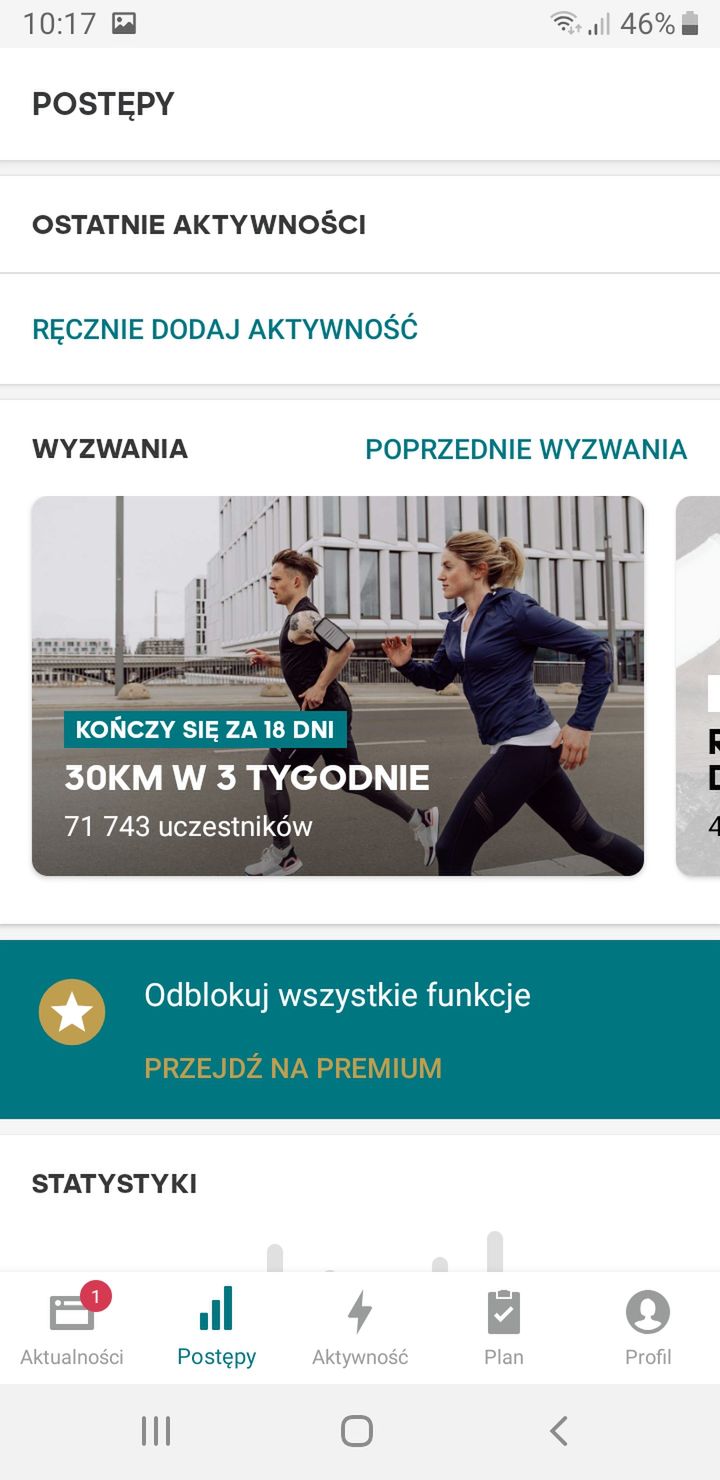
Task: Open the Profil tab
Action: click(x=648, y=1327)
